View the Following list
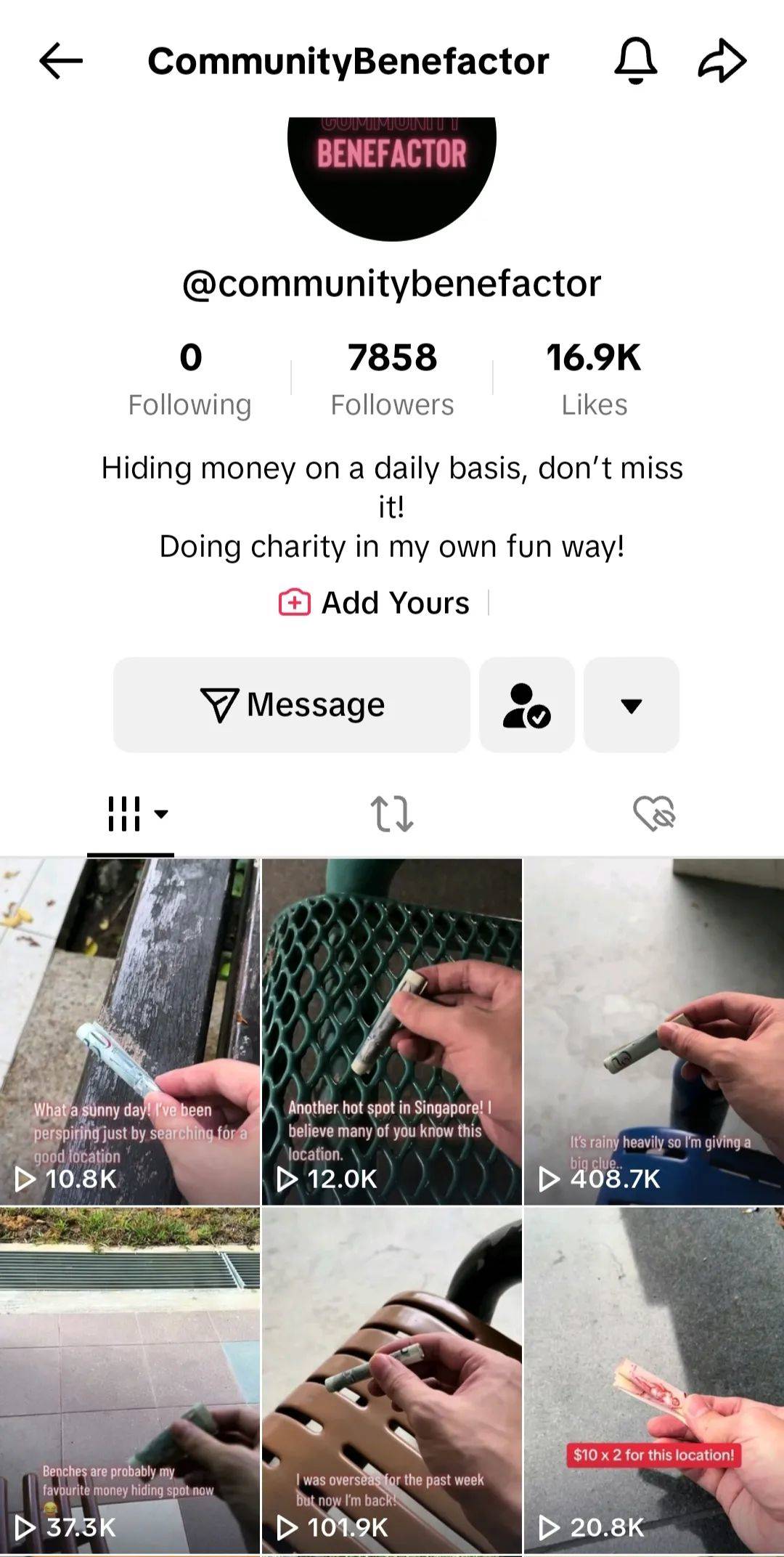This screenshot has height=1557, width=784. pos(190,379)
